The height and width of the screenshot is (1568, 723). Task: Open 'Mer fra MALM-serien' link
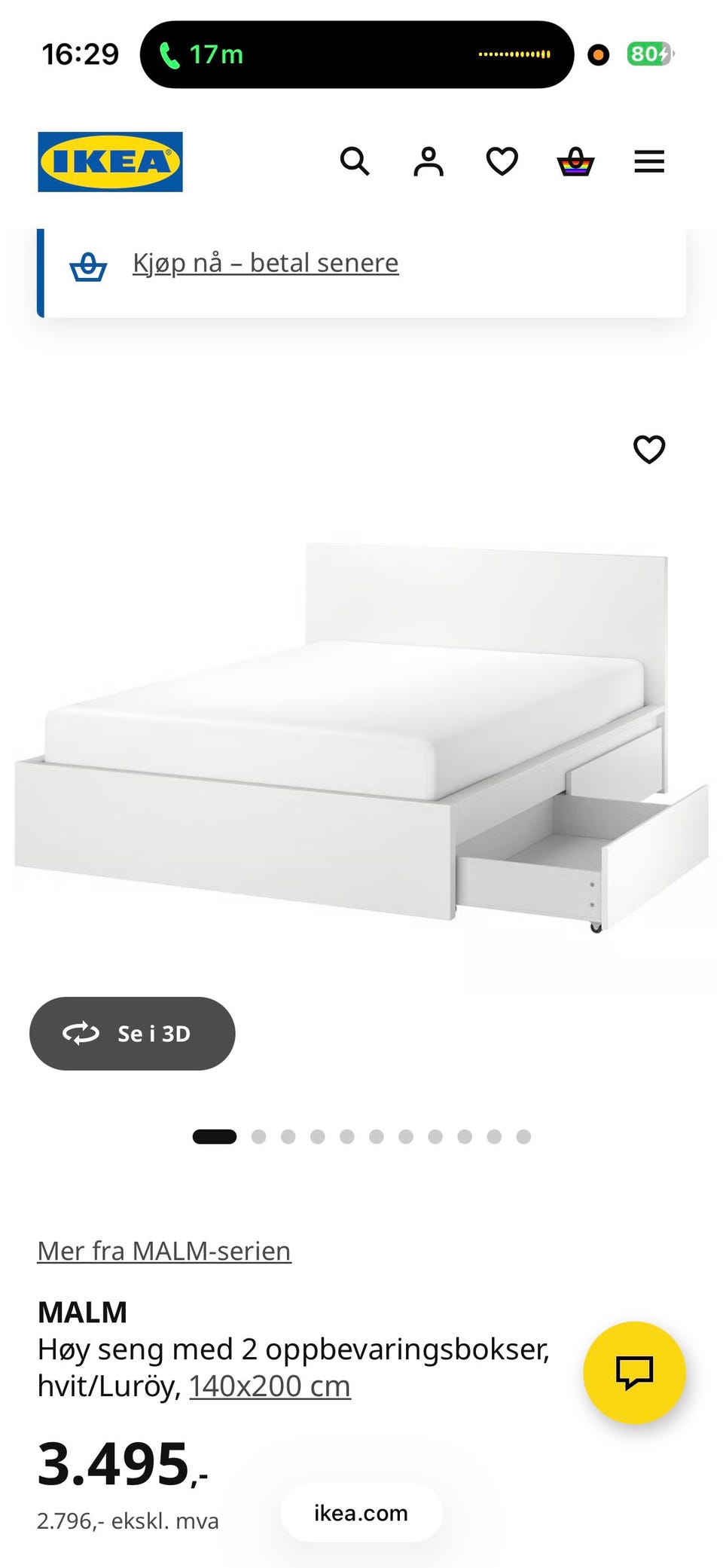(x=164, y=1250)
